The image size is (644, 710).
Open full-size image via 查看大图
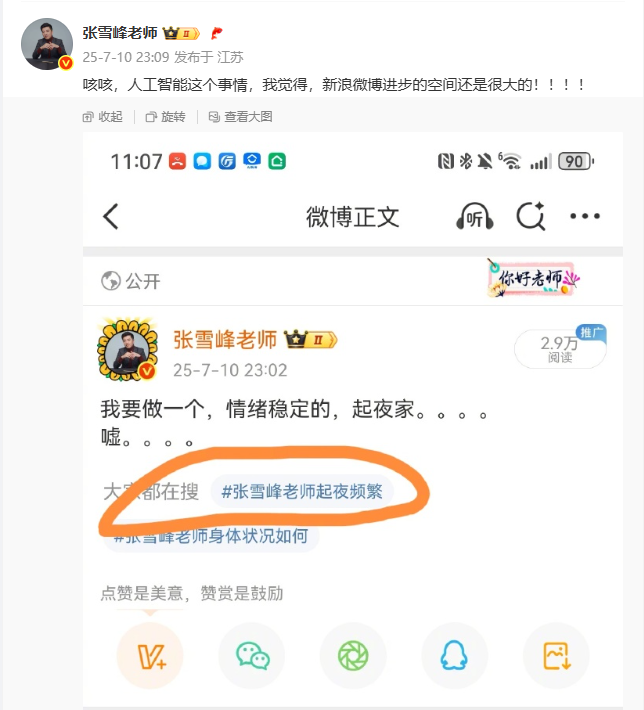[x=241, y=117]
